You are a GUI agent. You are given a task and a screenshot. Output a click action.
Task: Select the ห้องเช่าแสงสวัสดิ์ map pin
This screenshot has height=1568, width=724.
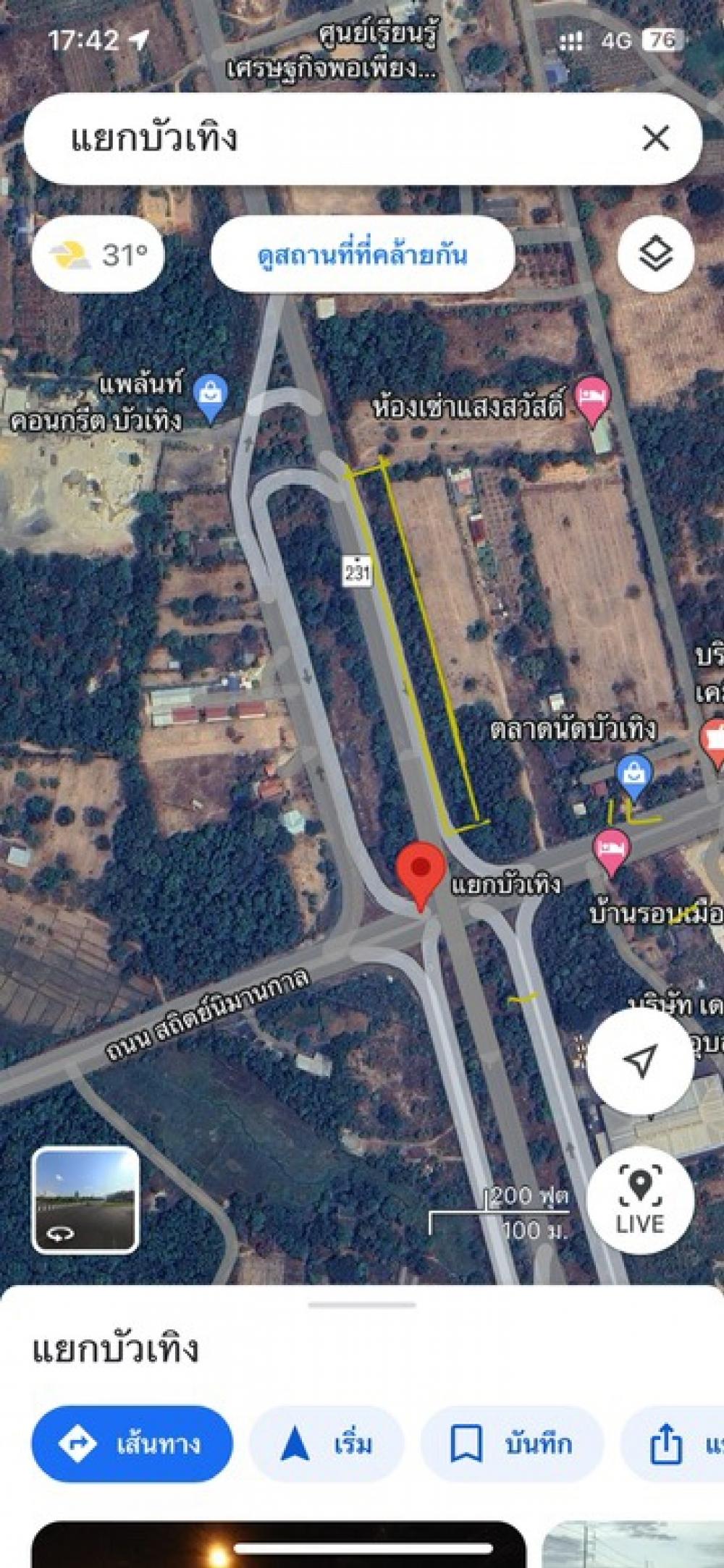click(x=592, y=402)
